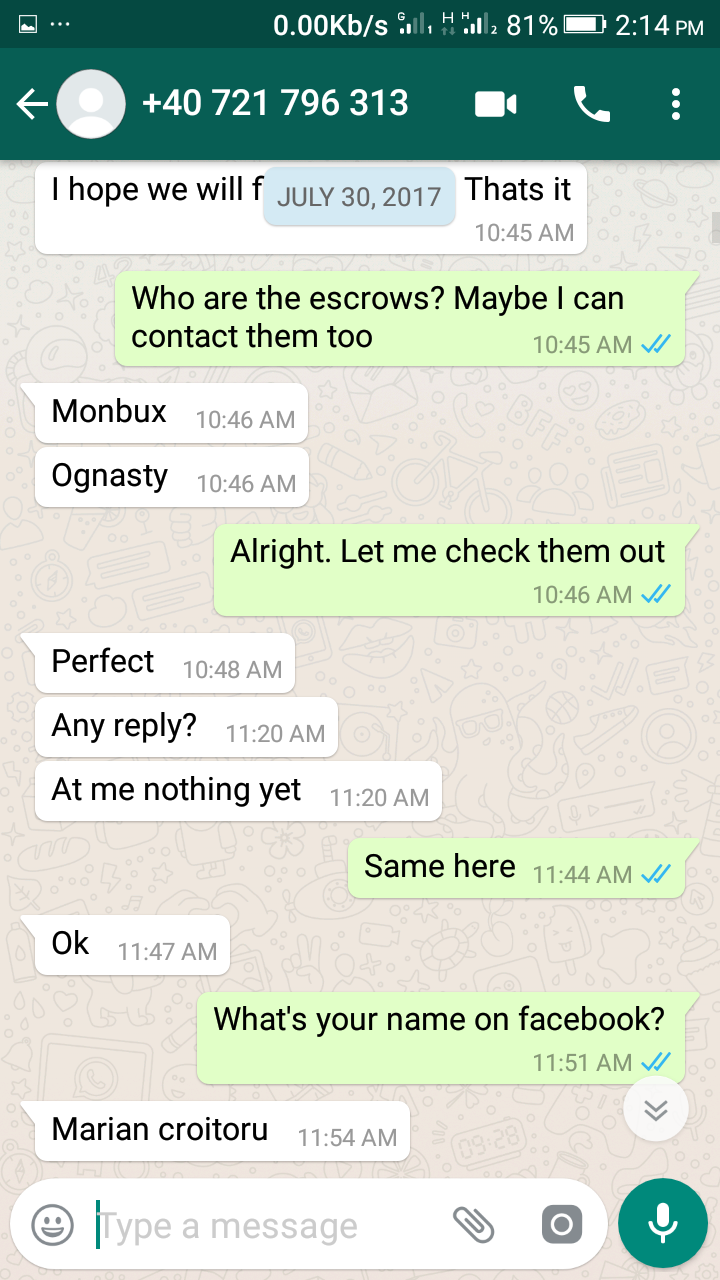This screenshot has width=720, height=1280.
Task: Jump to latest messages with scroll-down button
Action: pyautogui.click(x=655, y=1109)
